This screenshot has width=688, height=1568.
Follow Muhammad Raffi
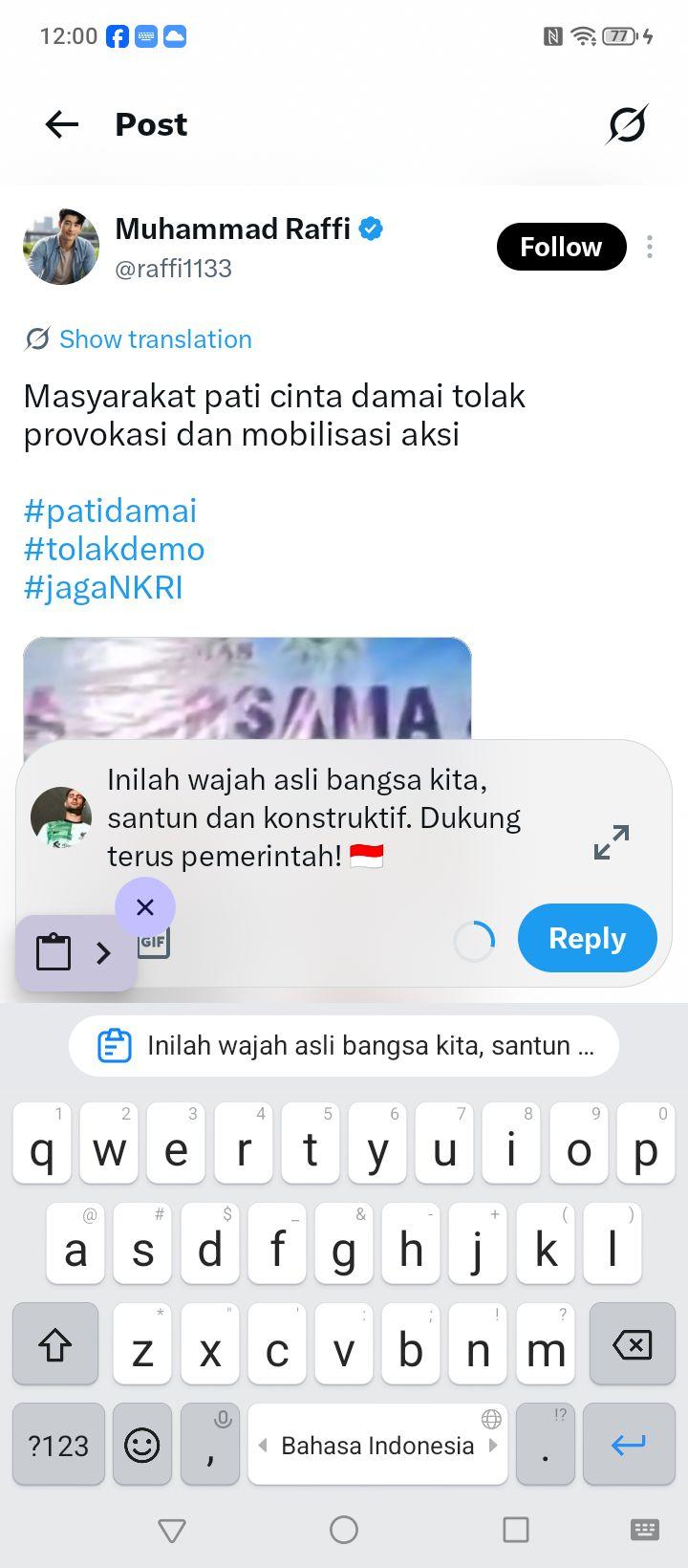(x=561, y=247)
